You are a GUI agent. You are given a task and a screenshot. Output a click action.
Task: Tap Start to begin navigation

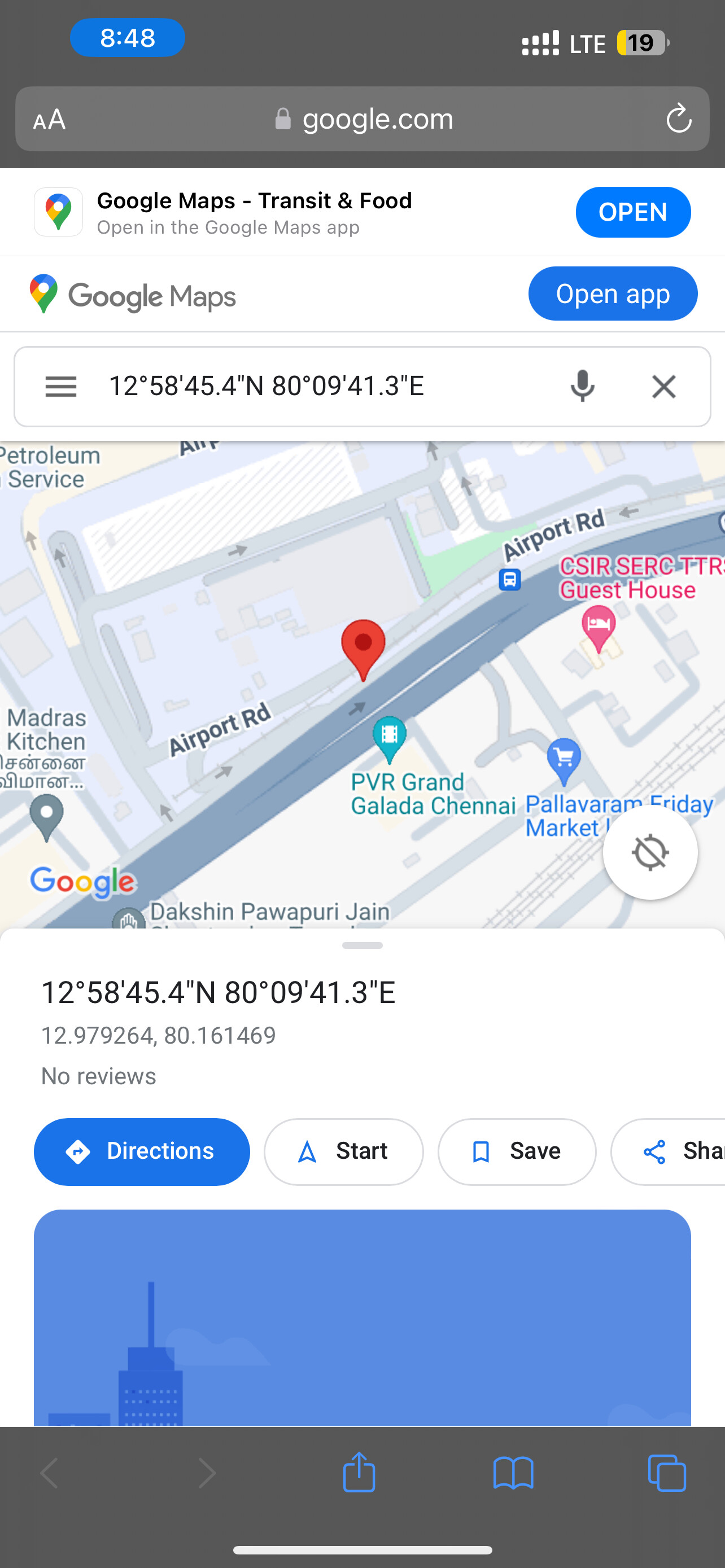pos(343,1151)
